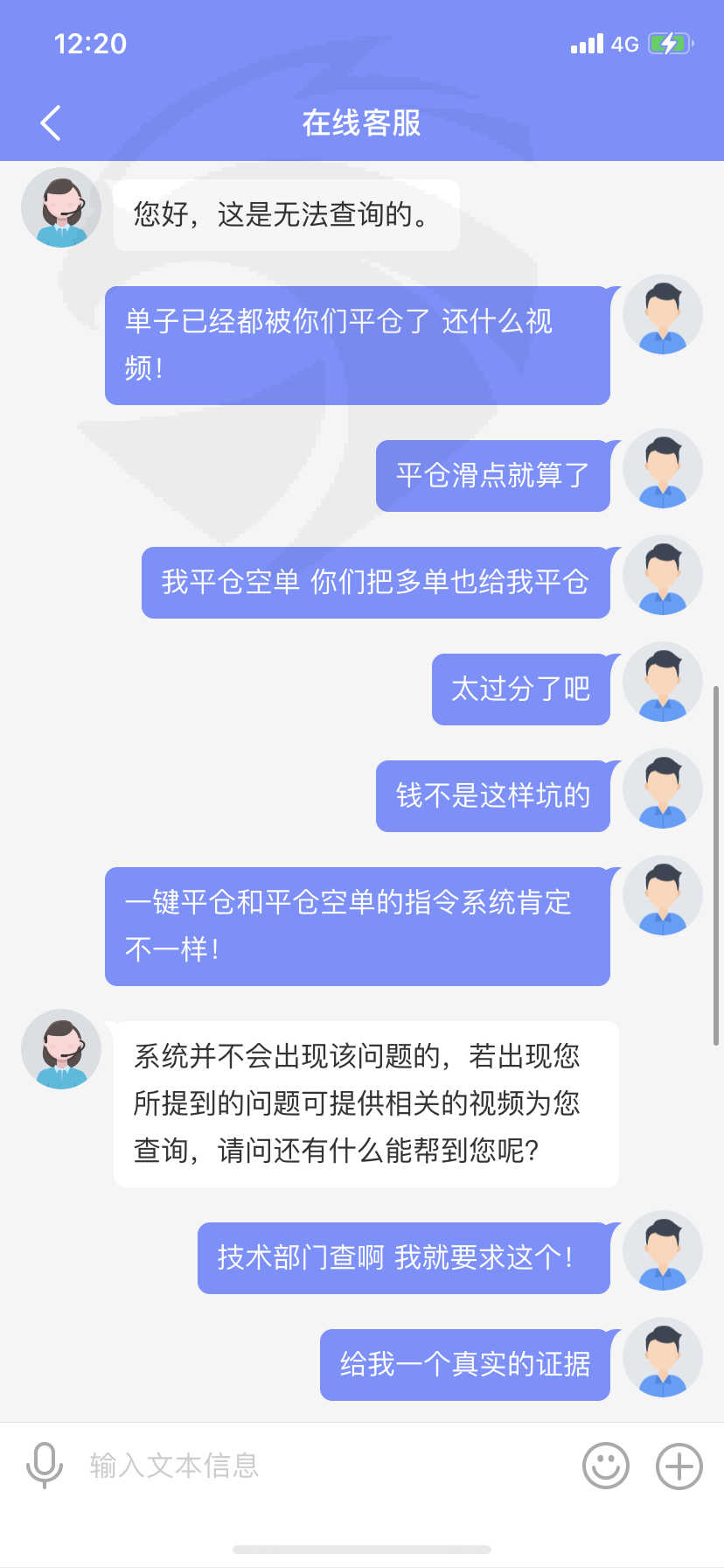Image resolution: width=724 pixels, height=1568 pixels.
Task: Go back from 在线客服 chat
Action: click(x=51, y=122)
